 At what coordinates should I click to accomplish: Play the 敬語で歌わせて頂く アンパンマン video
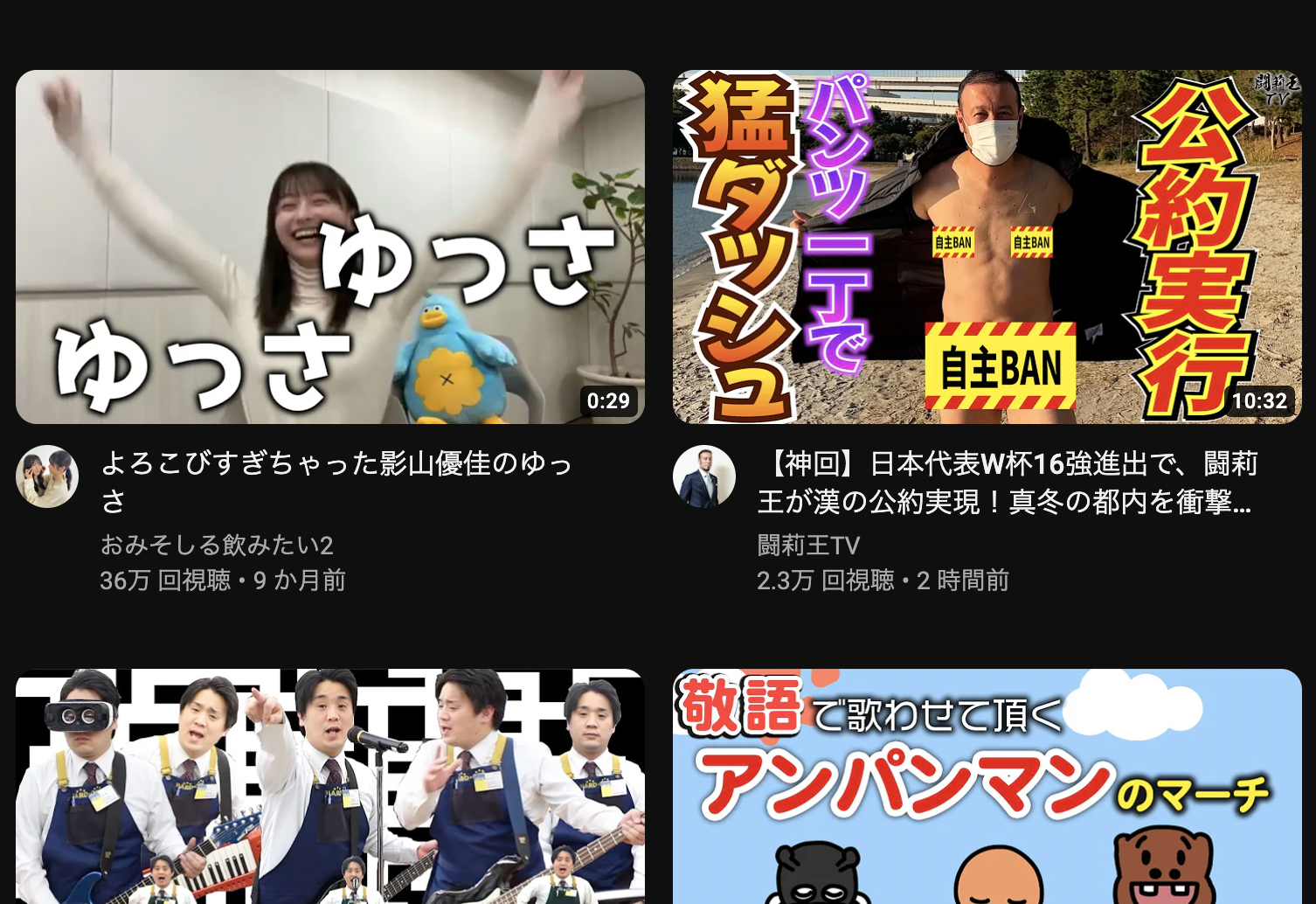987,786
